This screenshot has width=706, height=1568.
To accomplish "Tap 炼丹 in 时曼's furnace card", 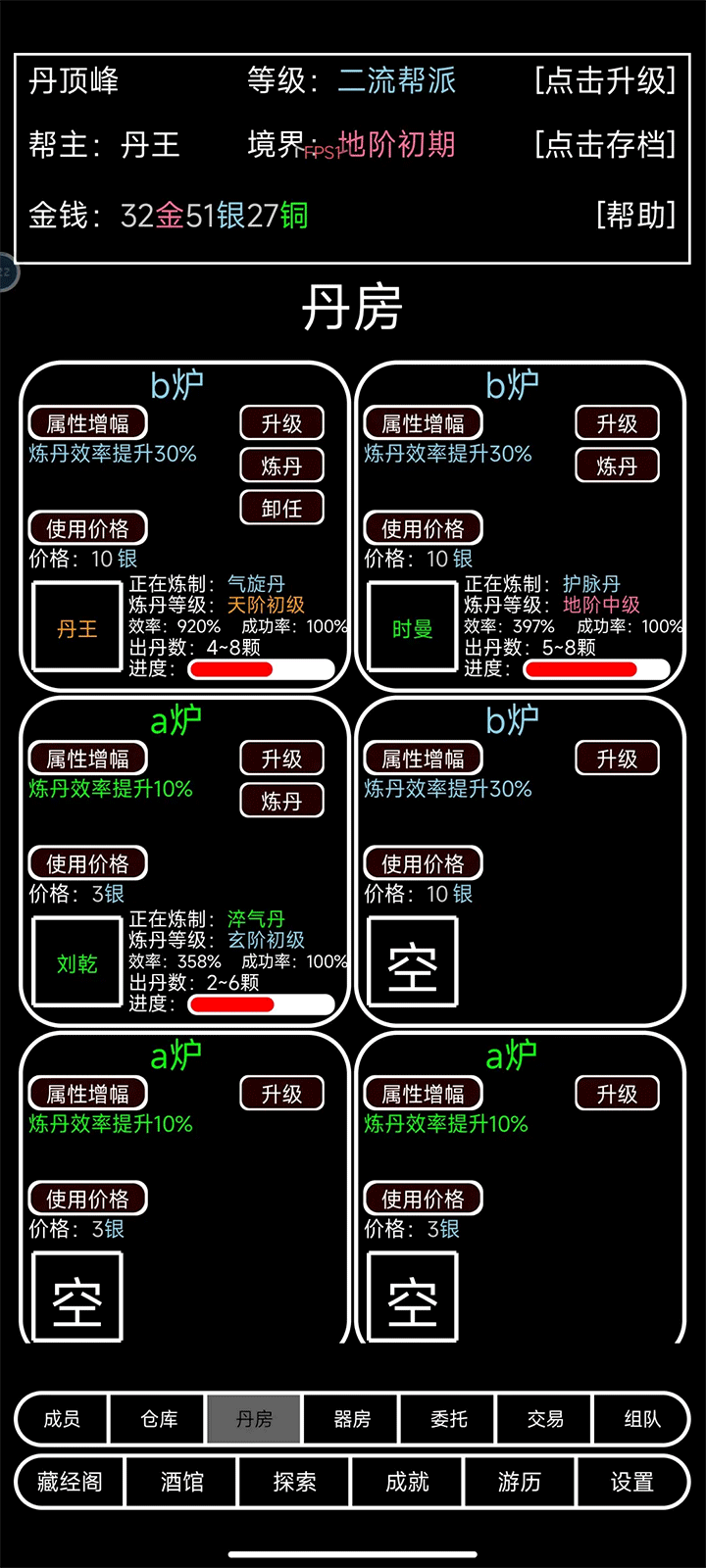I will [617, 465].
